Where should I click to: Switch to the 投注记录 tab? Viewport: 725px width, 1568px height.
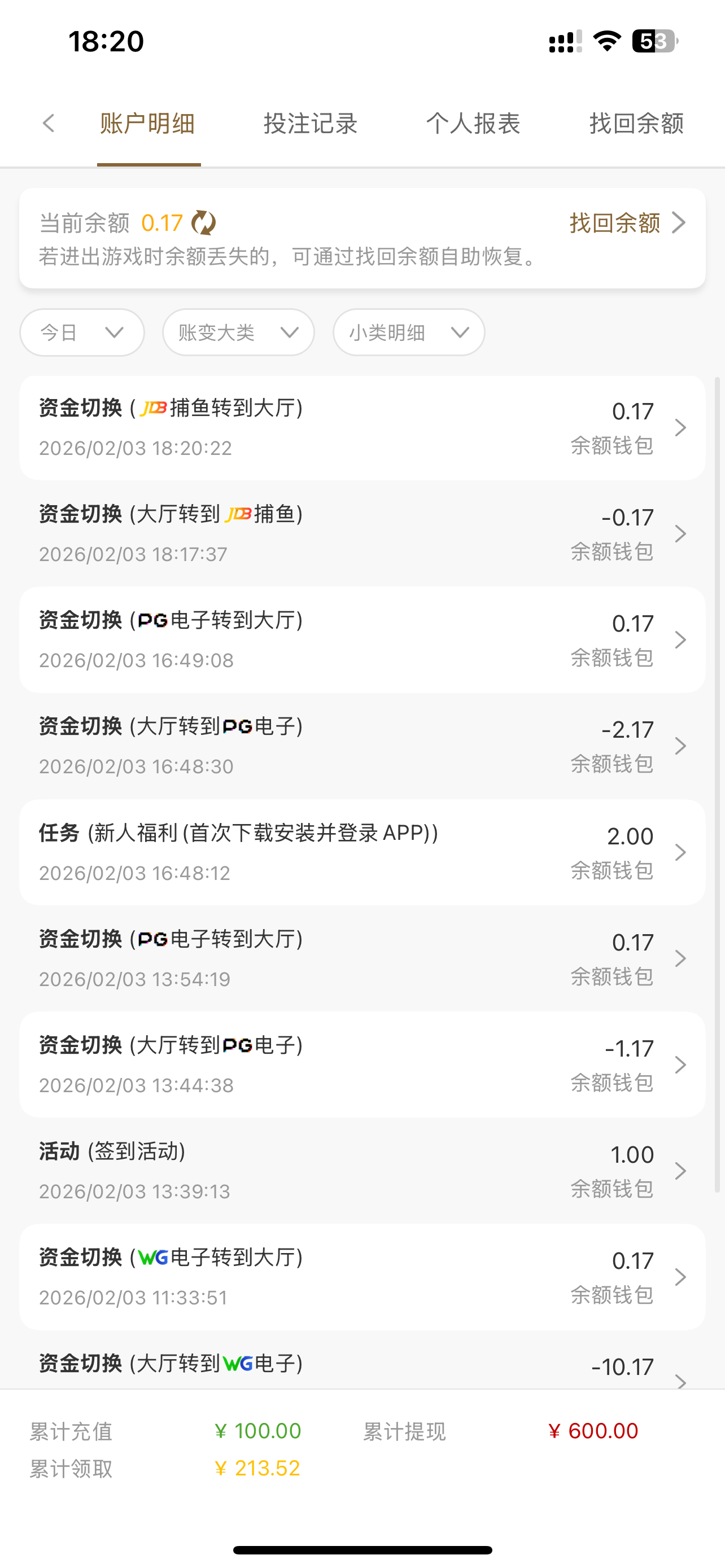pos(311,124)
